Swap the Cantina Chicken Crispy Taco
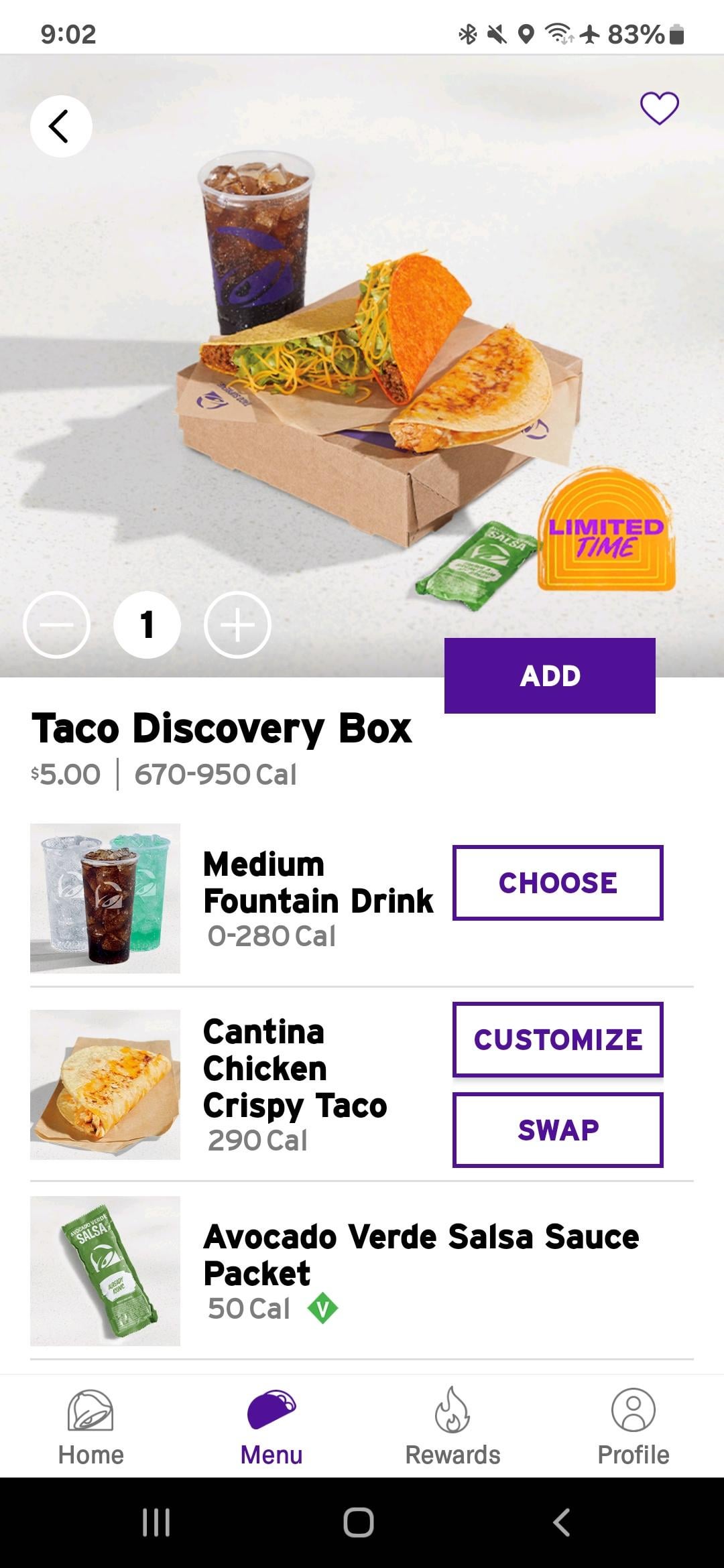 558,1130
